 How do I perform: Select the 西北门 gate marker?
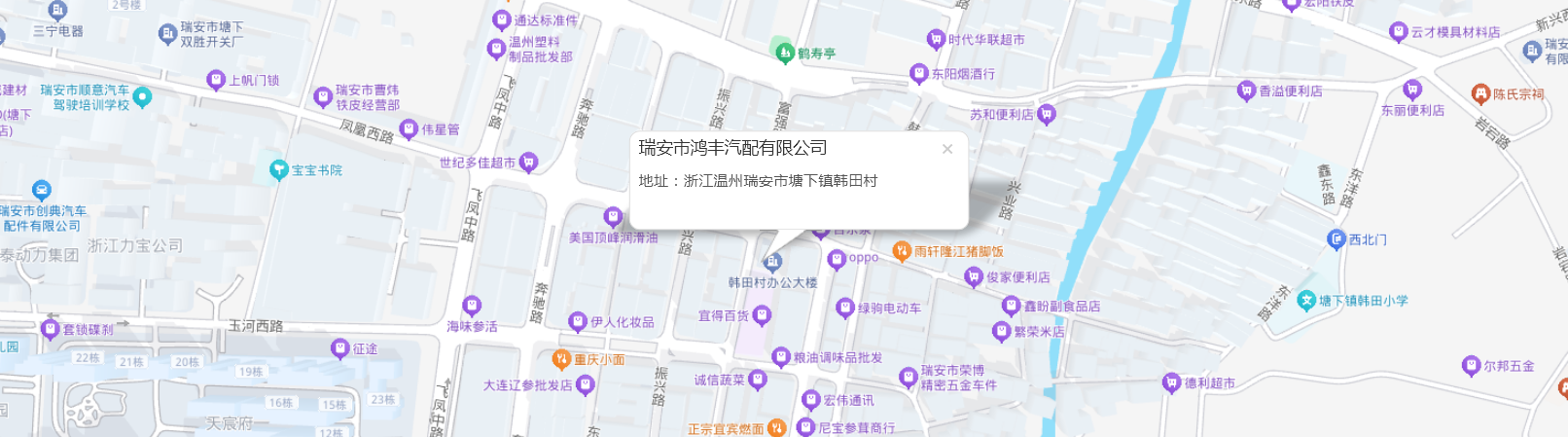tap(1336, 239)
